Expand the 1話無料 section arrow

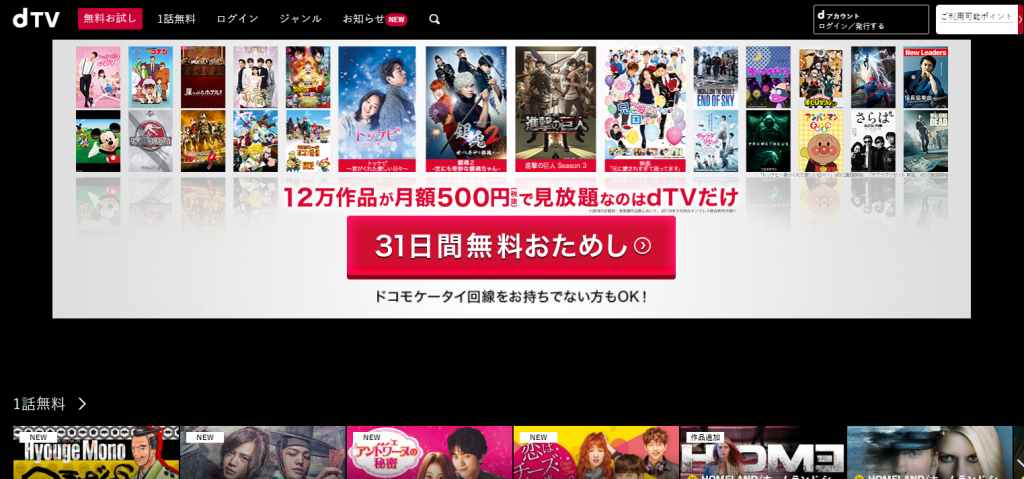[82, 404]
